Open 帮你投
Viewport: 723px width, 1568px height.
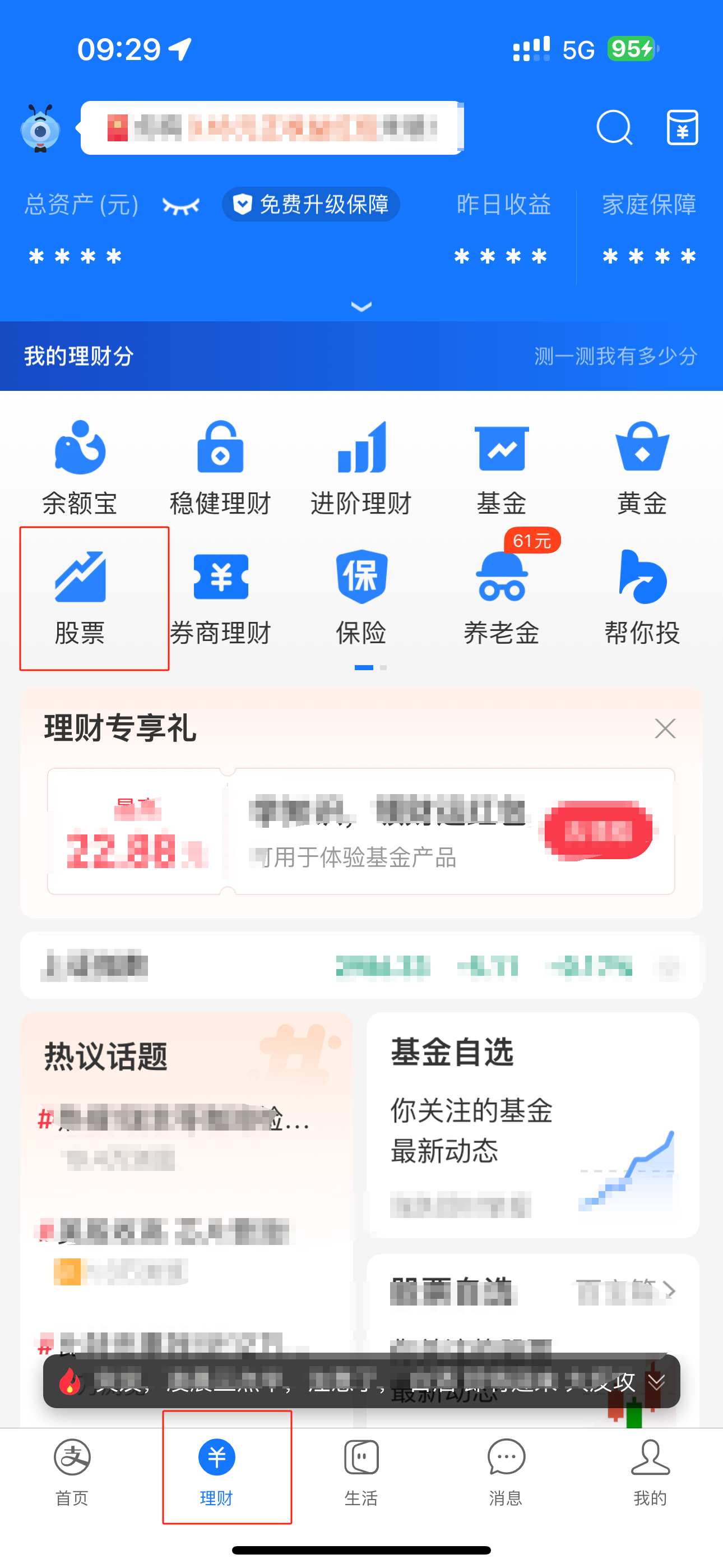642,598
